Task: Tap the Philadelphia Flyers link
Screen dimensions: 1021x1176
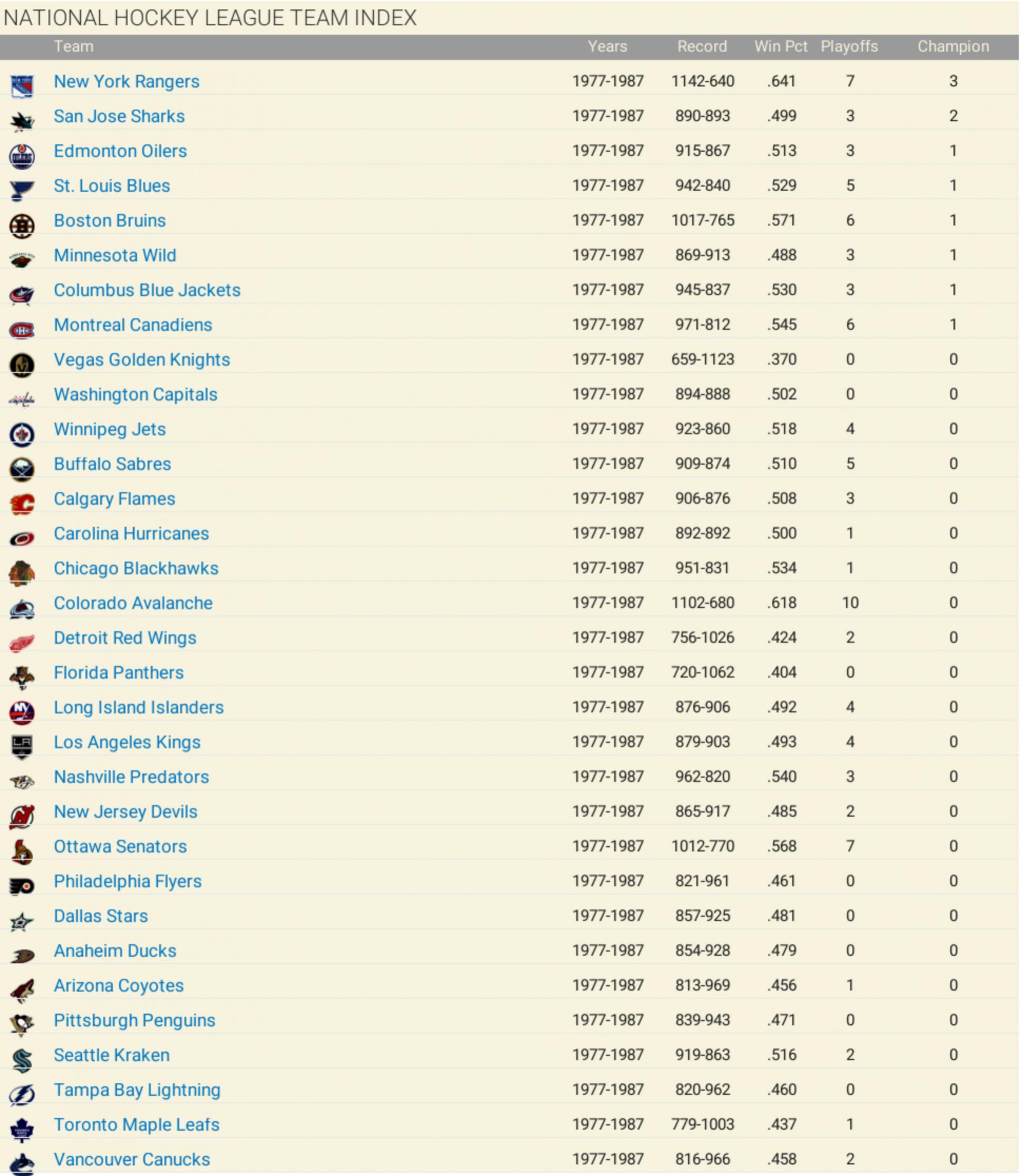Action: (128, 881)
